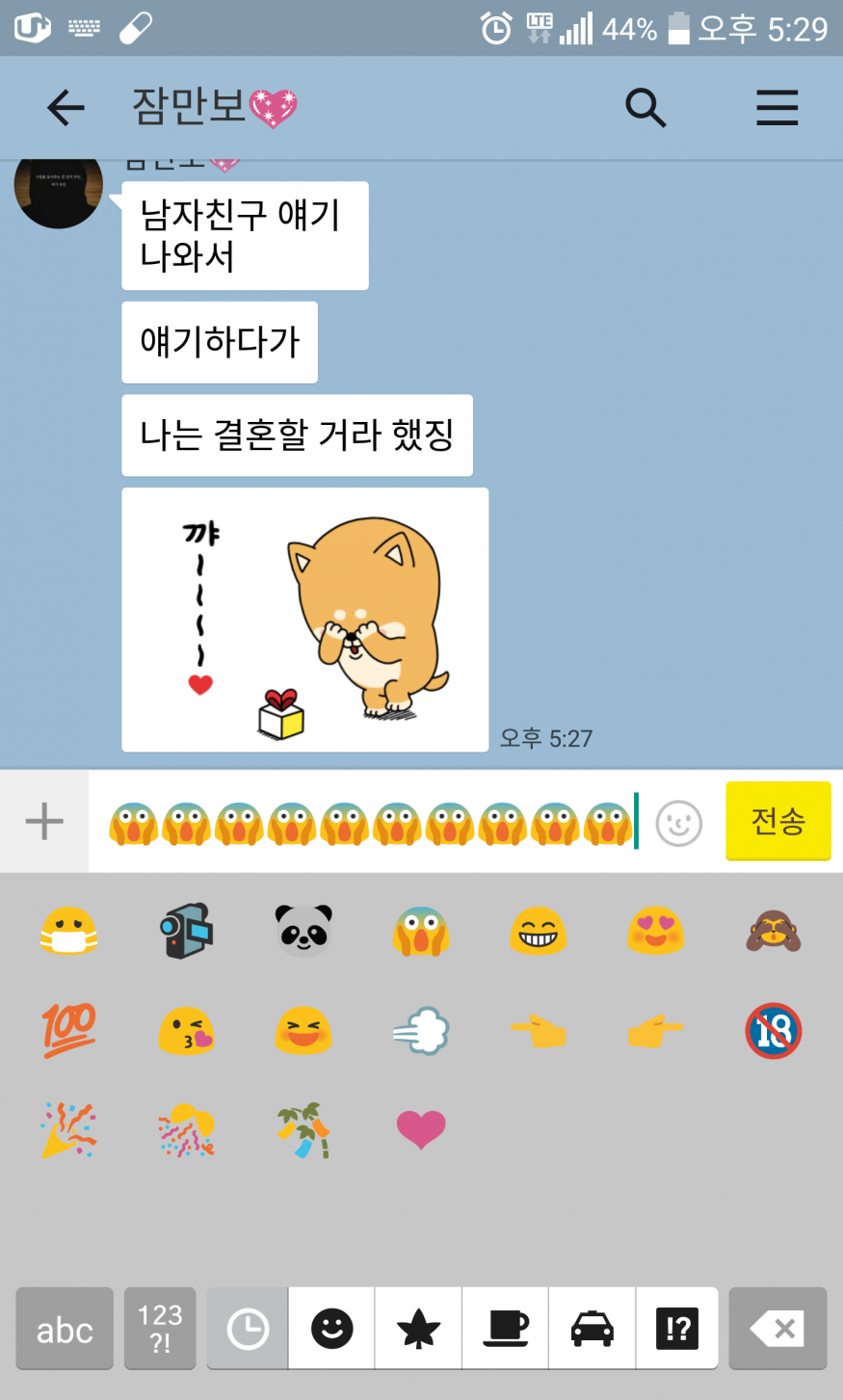Switch to the car travel emoji tab

click(x=592, y=1329)
